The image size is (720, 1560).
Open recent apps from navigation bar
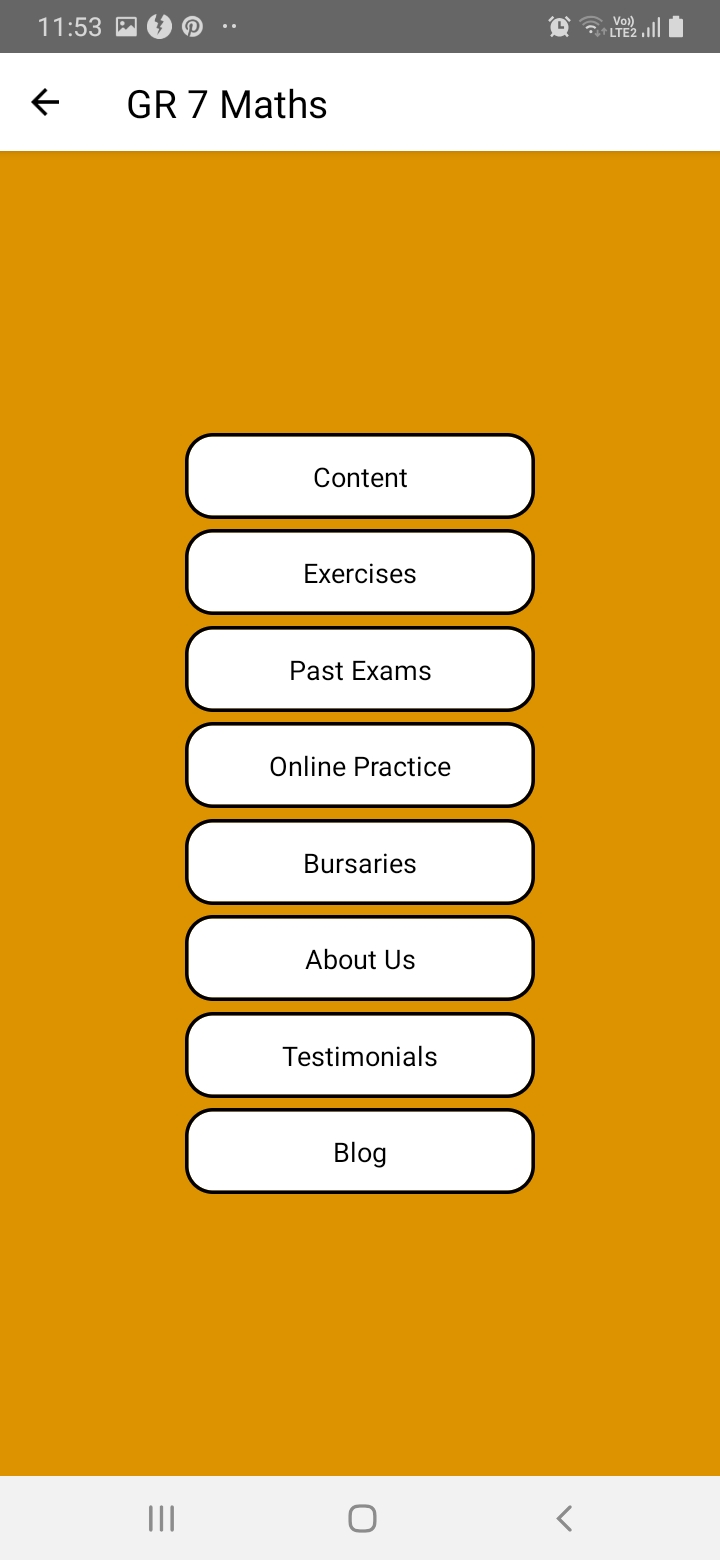(x=161, y=1519)
